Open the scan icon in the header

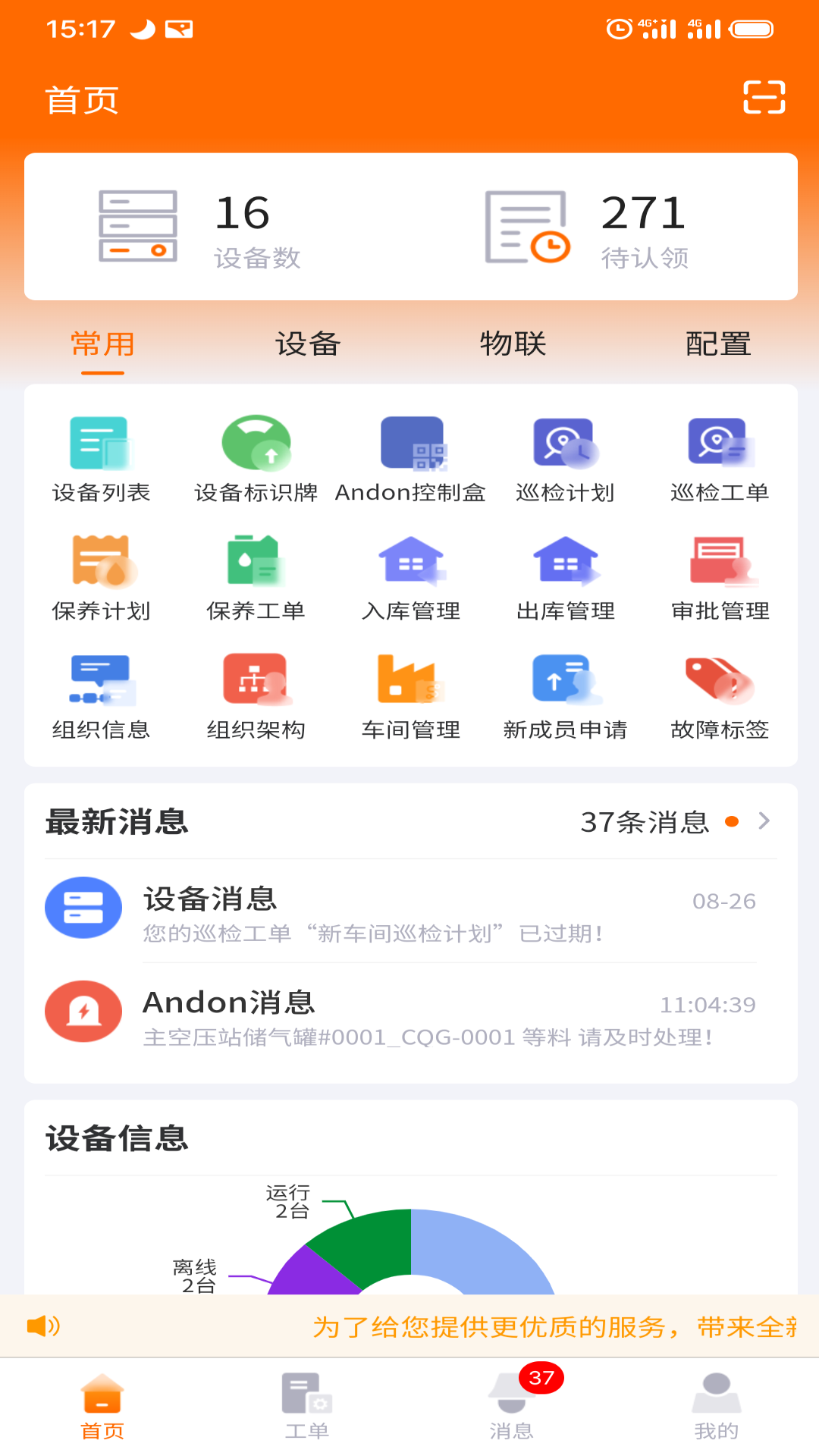tap(764, 98)
